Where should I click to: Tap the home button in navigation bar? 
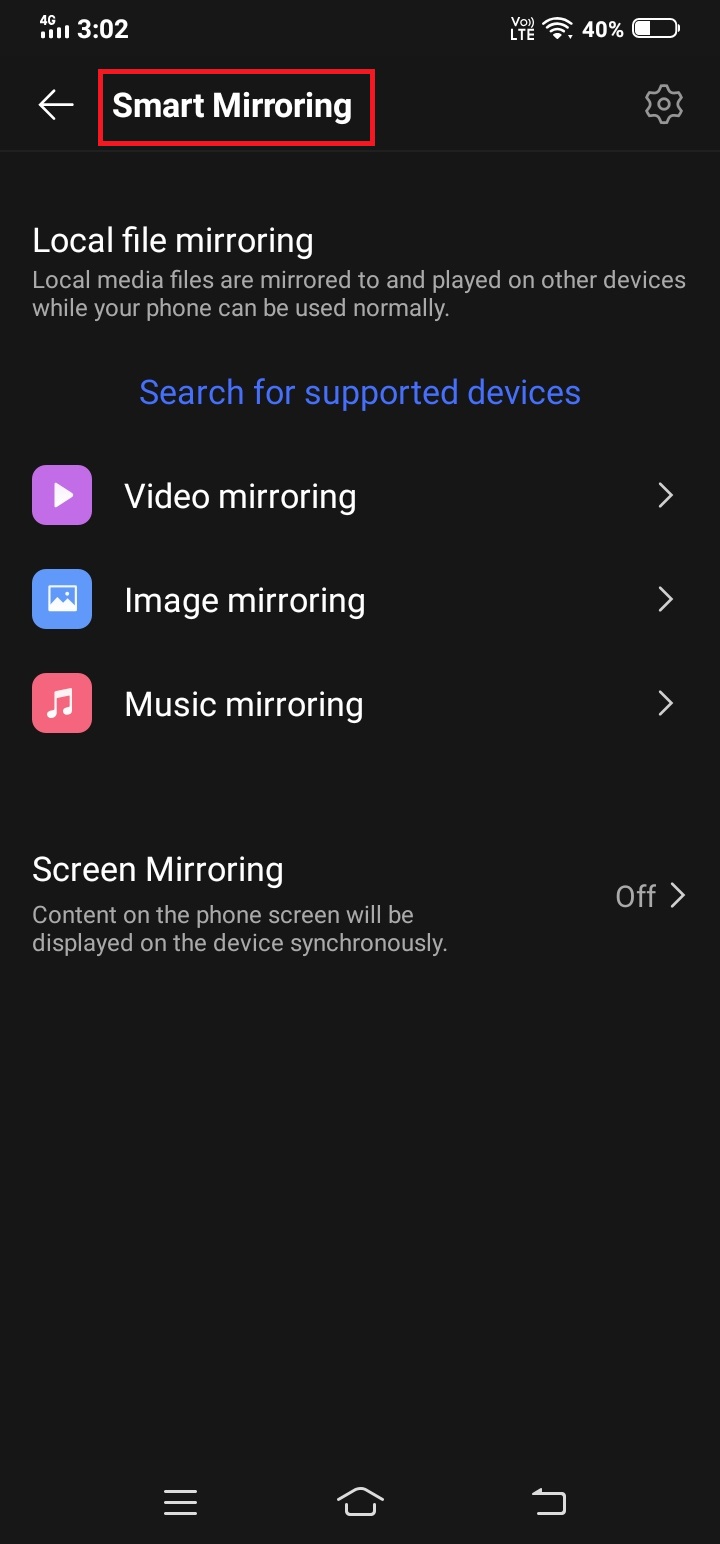point(360,1501)
